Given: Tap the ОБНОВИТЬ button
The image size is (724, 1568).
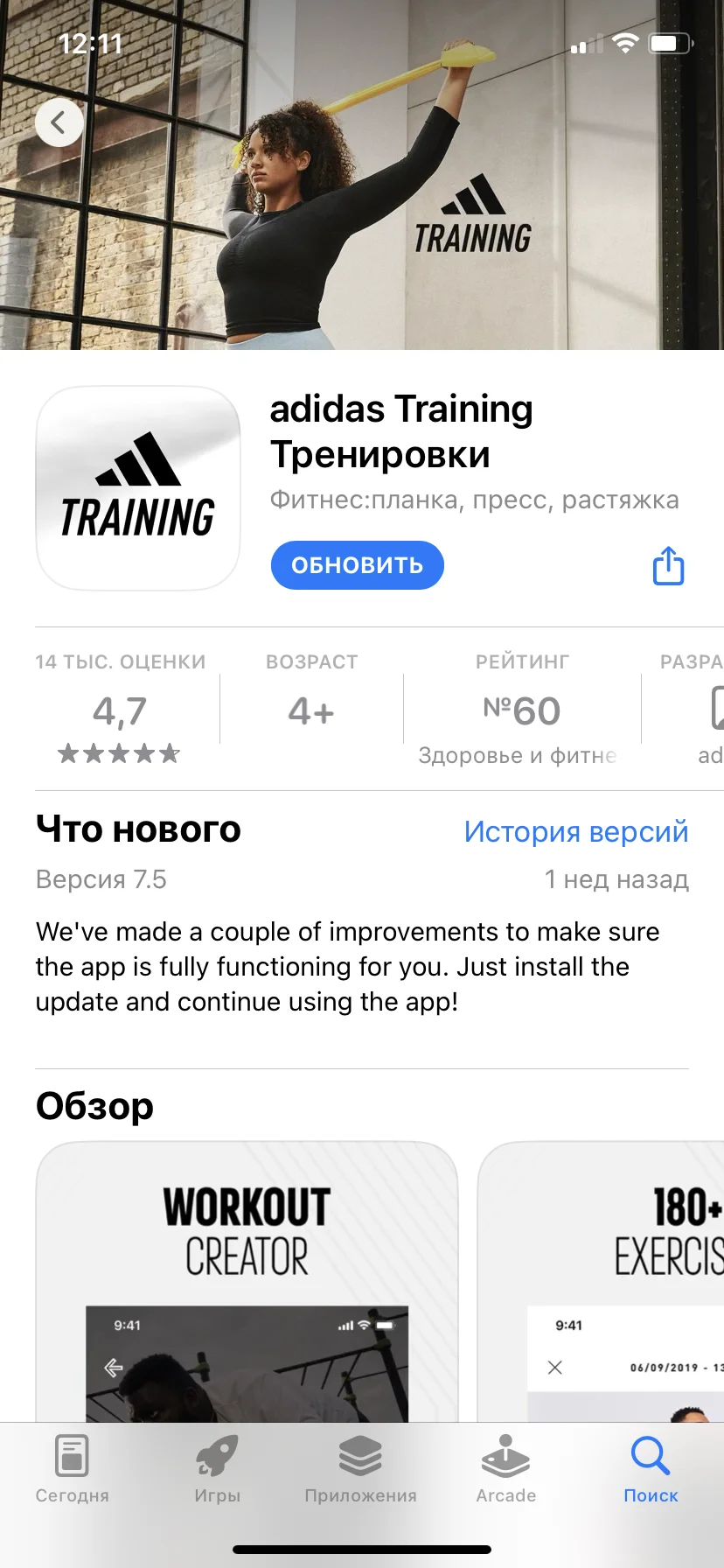Looking at the screenshot, I should click(357, 565).
